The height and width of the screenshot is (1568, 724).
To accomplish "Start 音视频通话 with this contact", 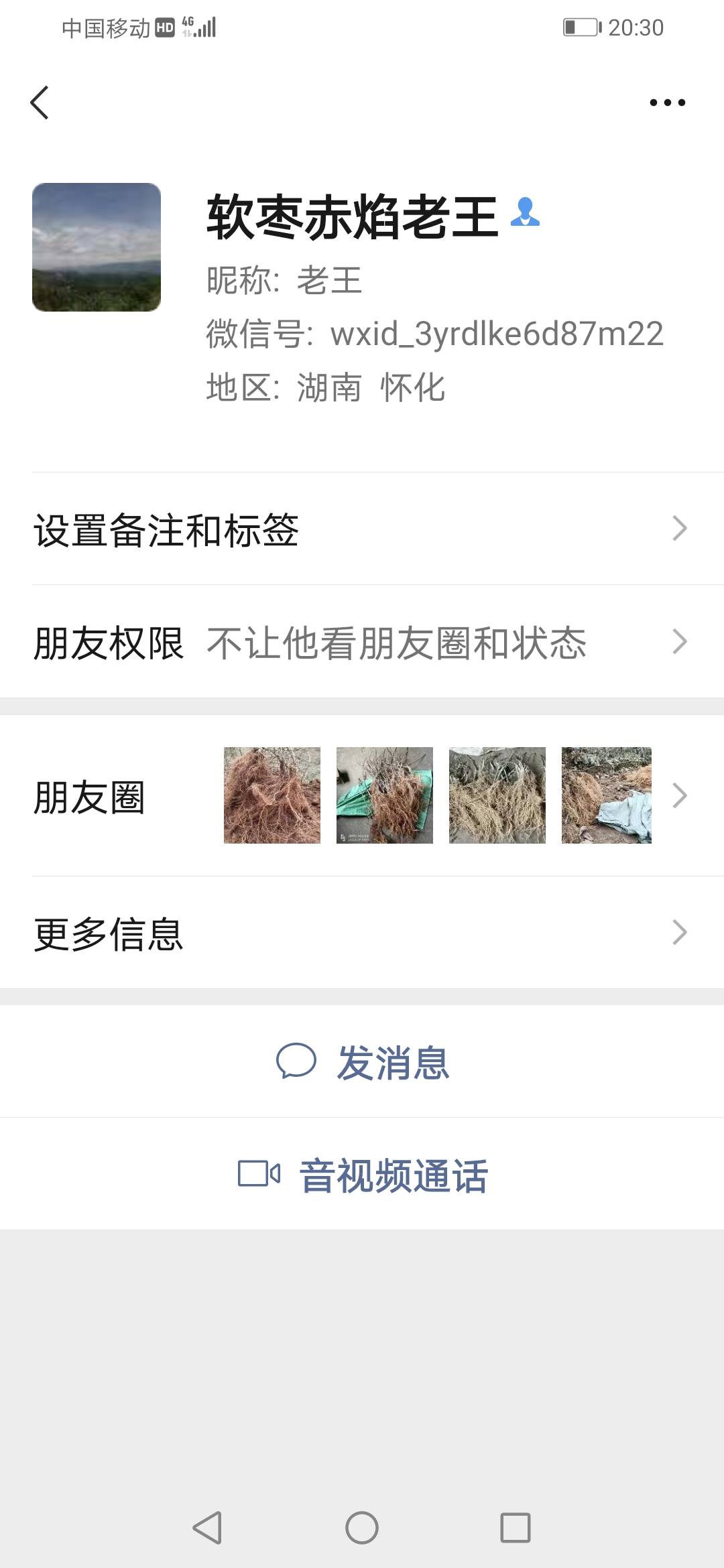I will pyautogui.click(x=362, y=1175).
